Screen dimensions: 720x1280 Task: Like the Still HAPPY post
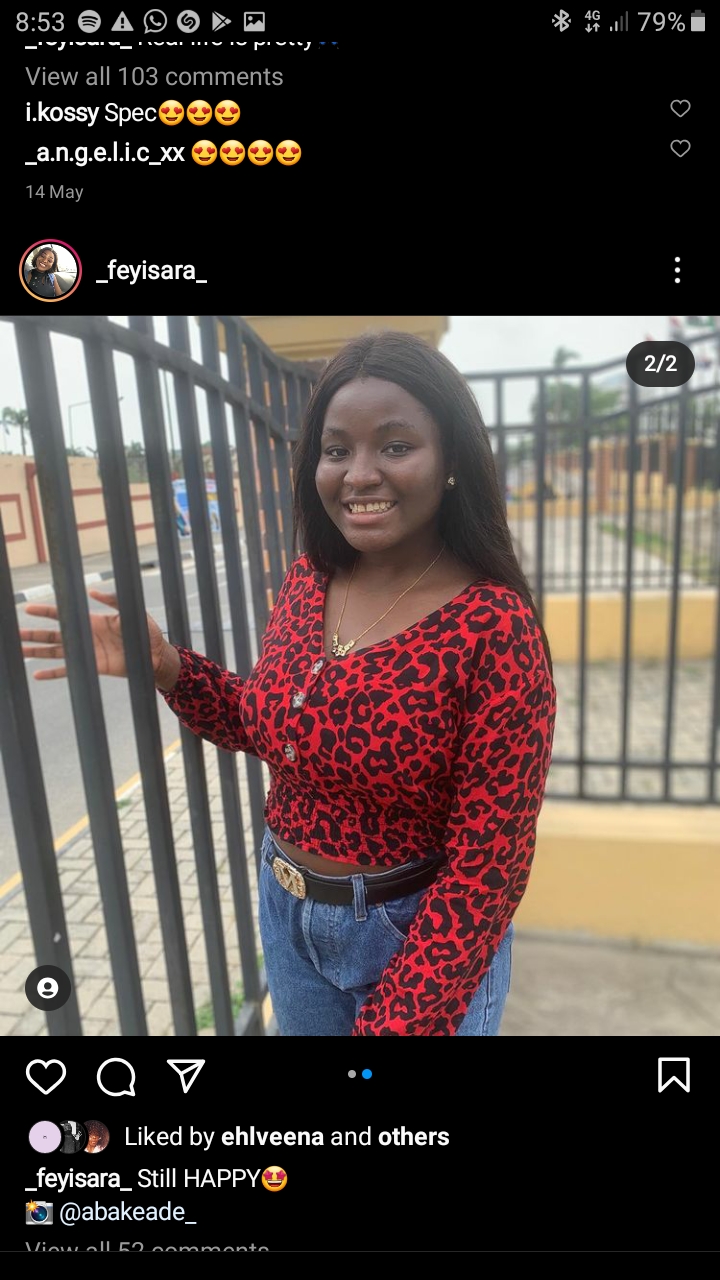[46, 1076]
